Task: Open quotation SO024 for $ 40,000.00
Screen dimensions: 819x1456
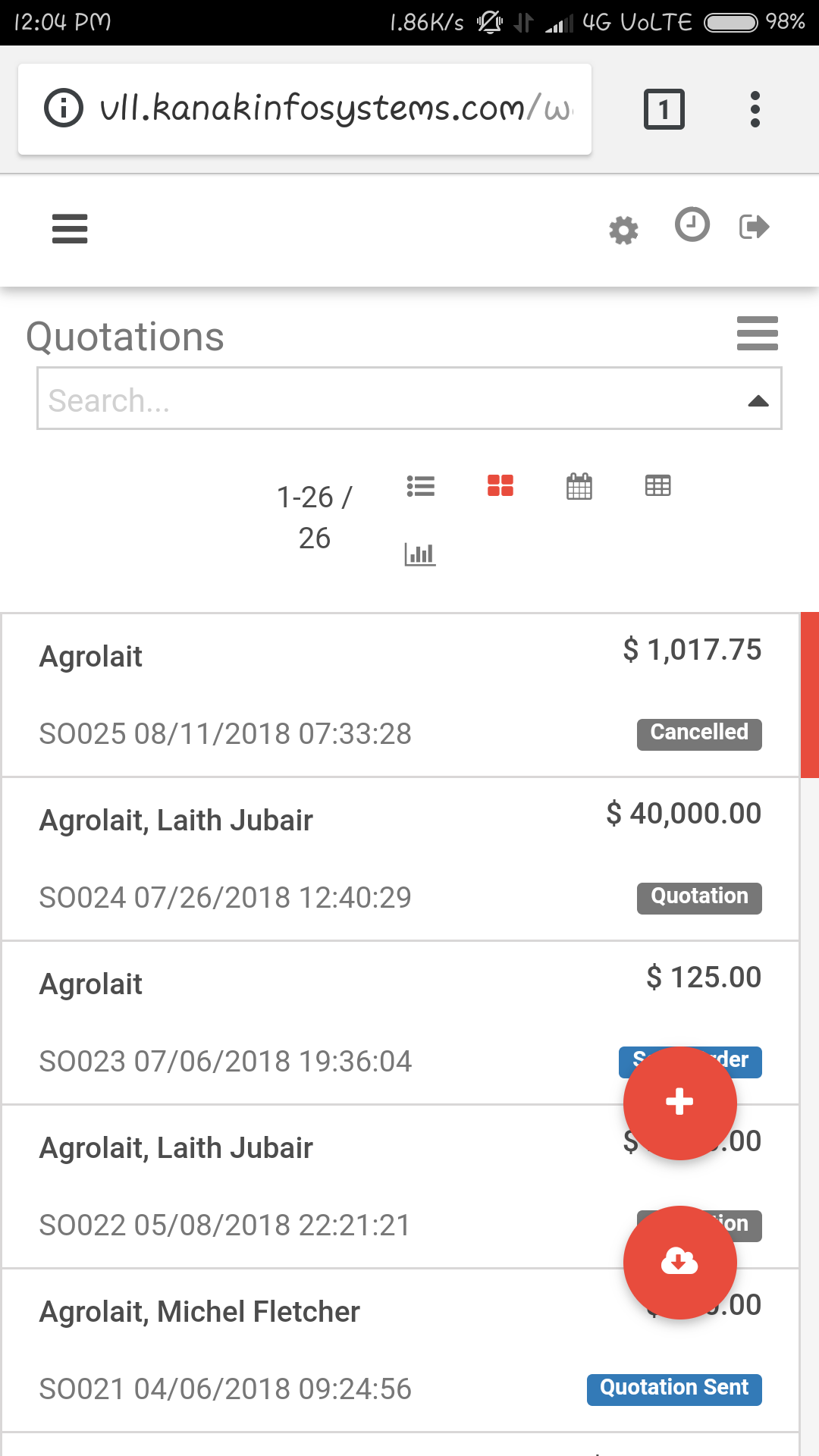Action: 400,859
